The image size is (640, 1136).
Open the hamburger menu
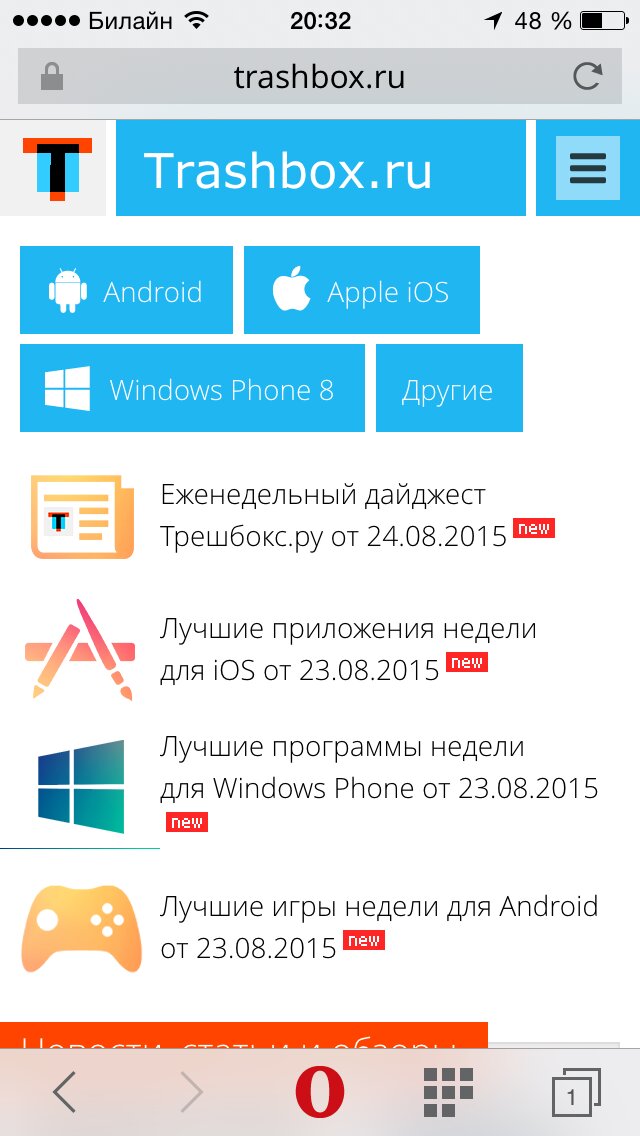pyautogui.click(x=587, y=167)
